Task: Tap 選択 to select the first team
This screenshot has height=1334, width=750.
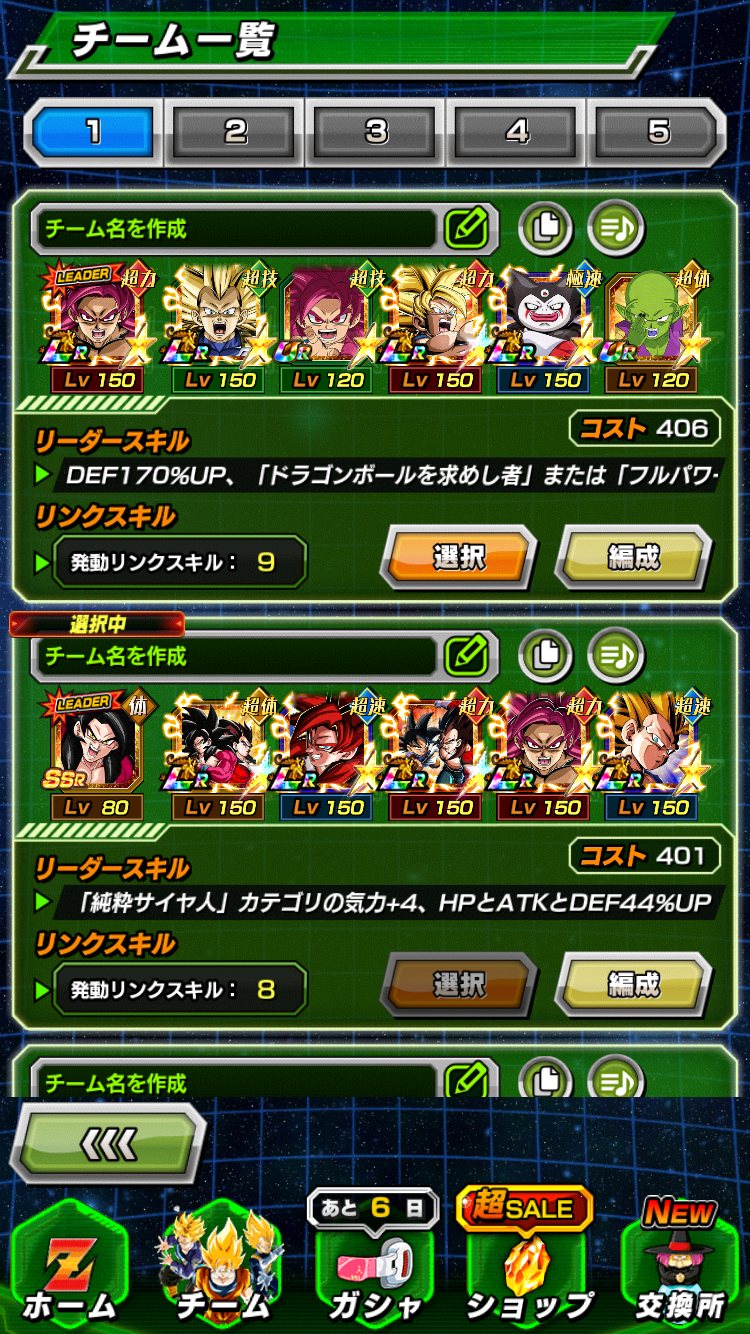Action: click(x=459, y=558)
